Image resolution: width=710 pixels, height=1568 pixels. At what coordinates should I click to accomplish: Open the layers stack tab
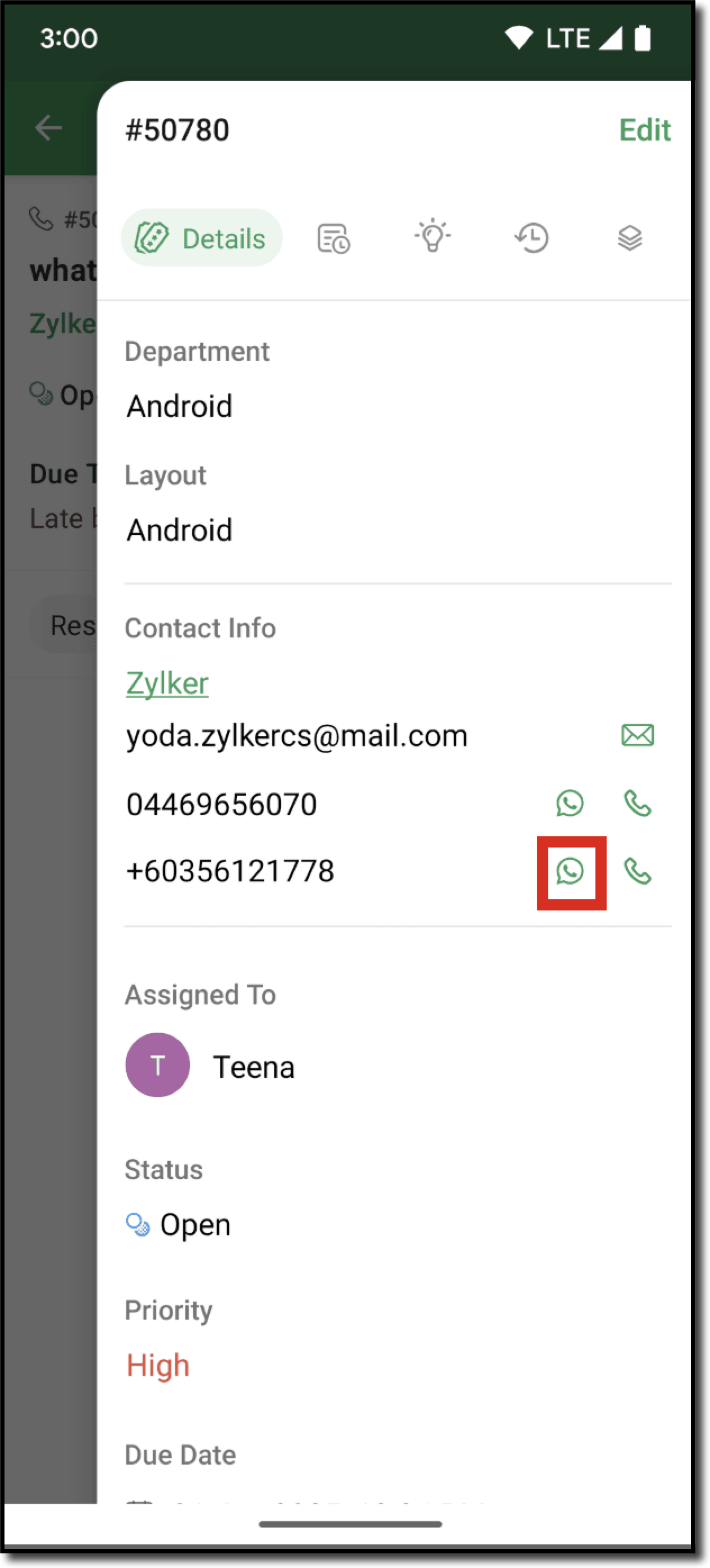tap(630, 238)
